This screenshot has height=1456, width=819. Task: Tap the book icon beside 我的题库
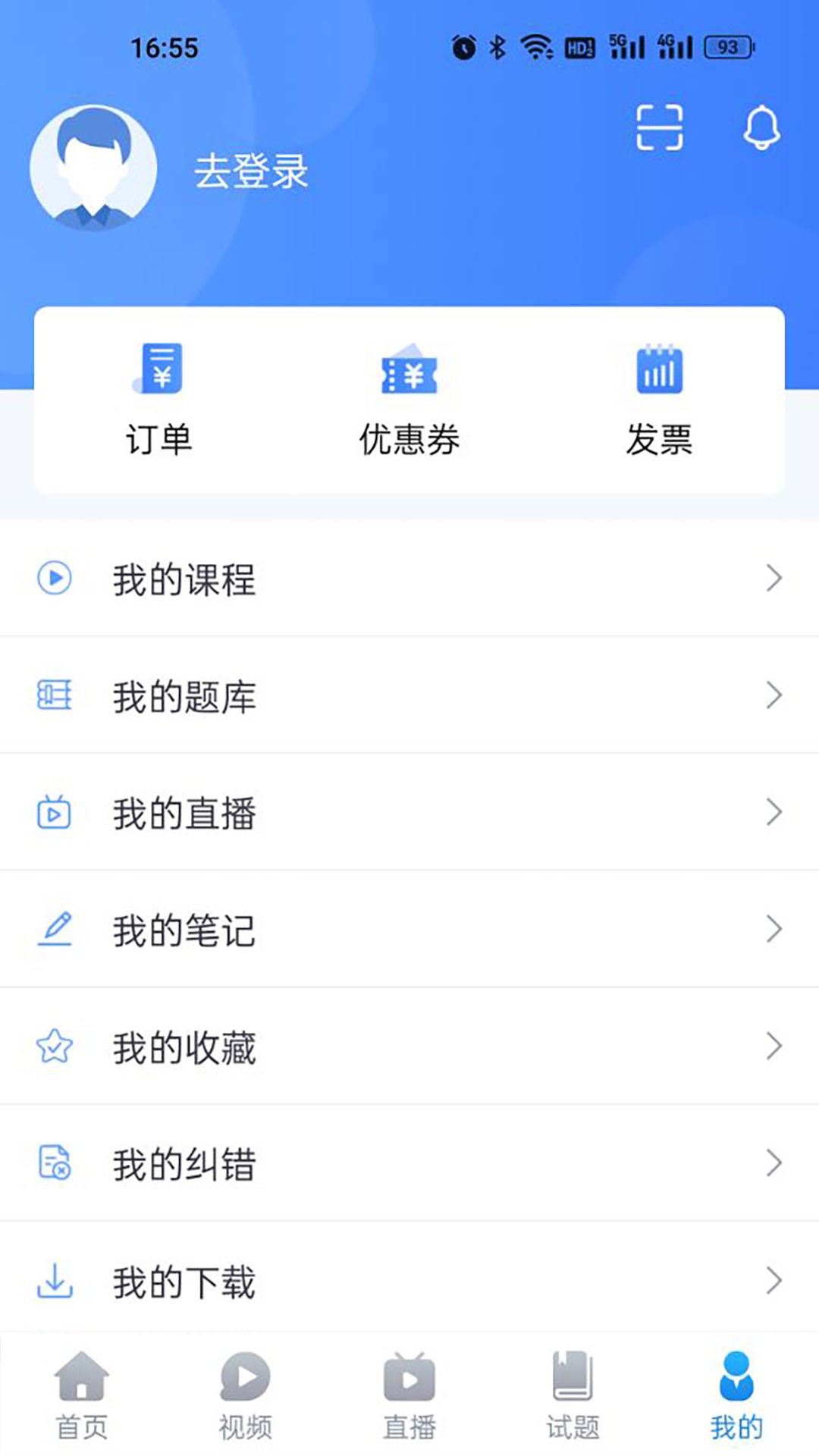(x=52, y=695)
